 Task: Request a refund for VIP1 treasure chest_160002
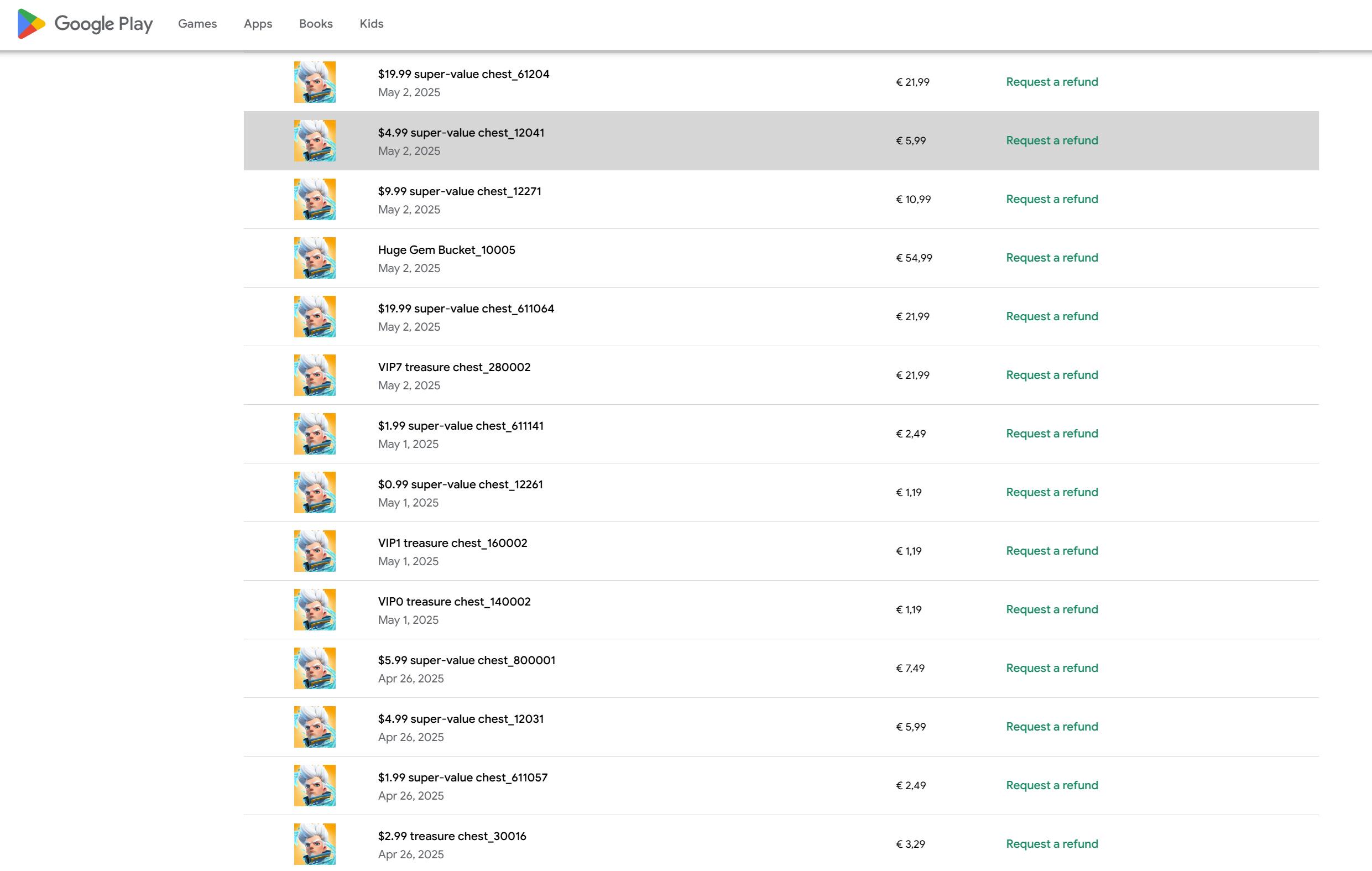1051,551
